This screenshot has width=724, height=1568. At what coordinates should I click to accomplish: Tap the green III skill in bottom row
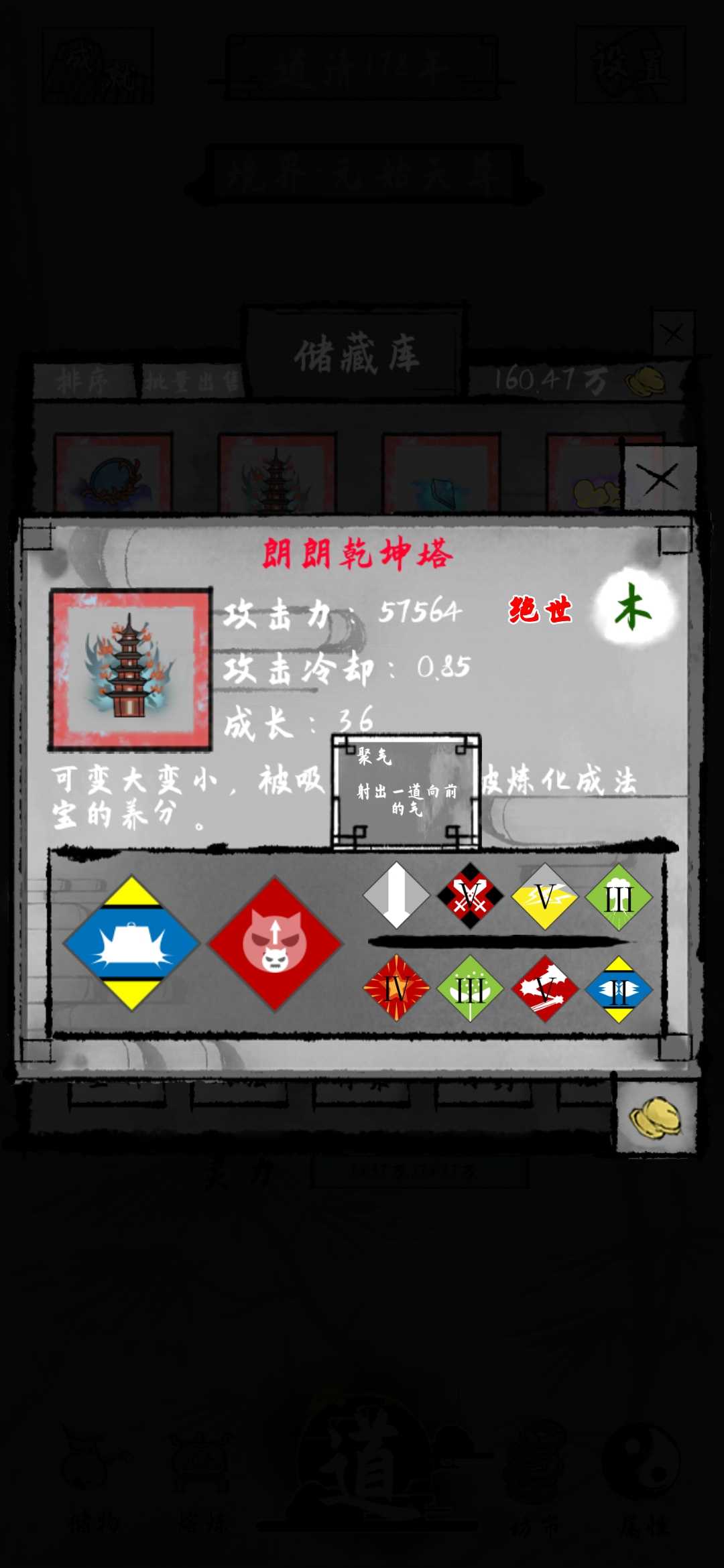[x=470, y=988]
